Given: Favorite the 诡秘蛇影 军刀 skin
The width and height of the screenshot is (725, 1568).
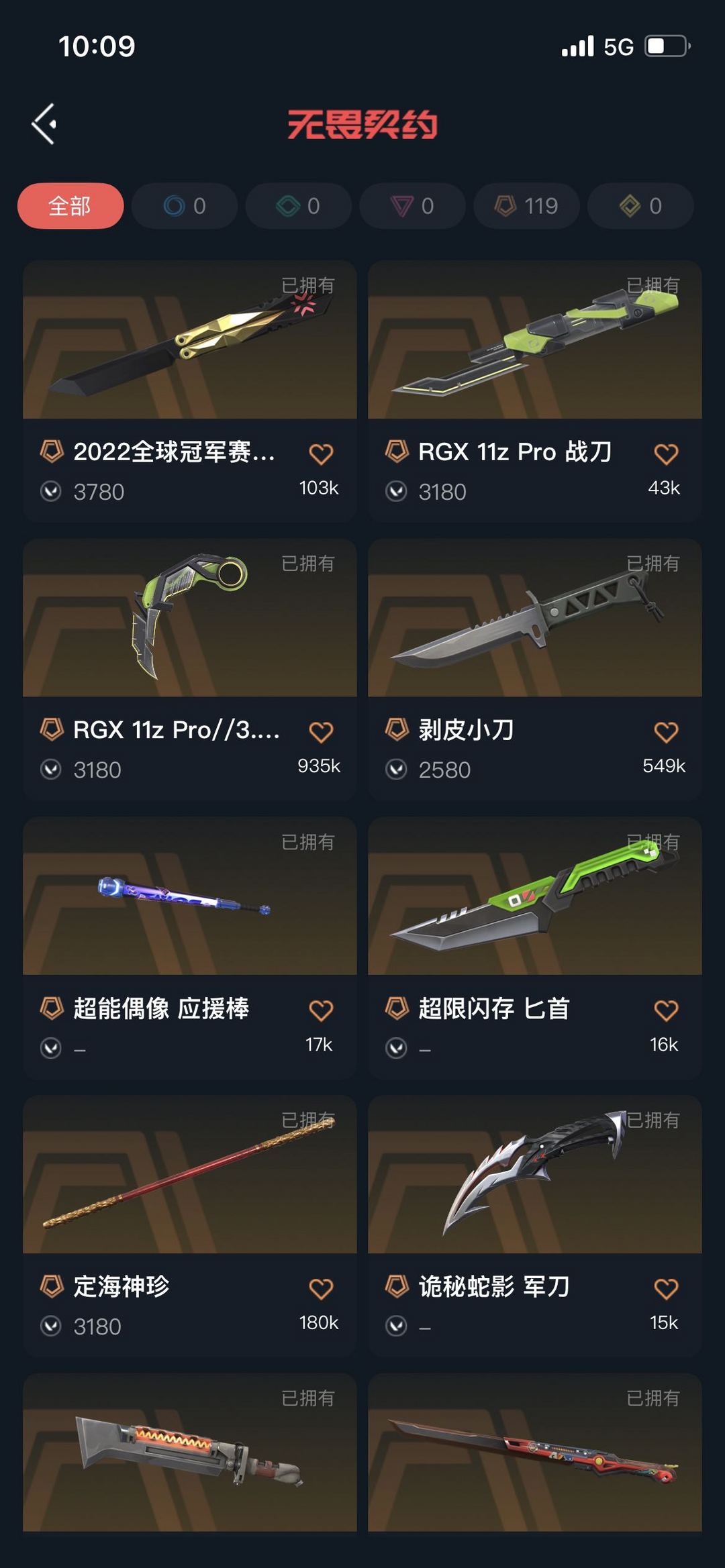Looking at the screenshot, I should pos(666,1288).
